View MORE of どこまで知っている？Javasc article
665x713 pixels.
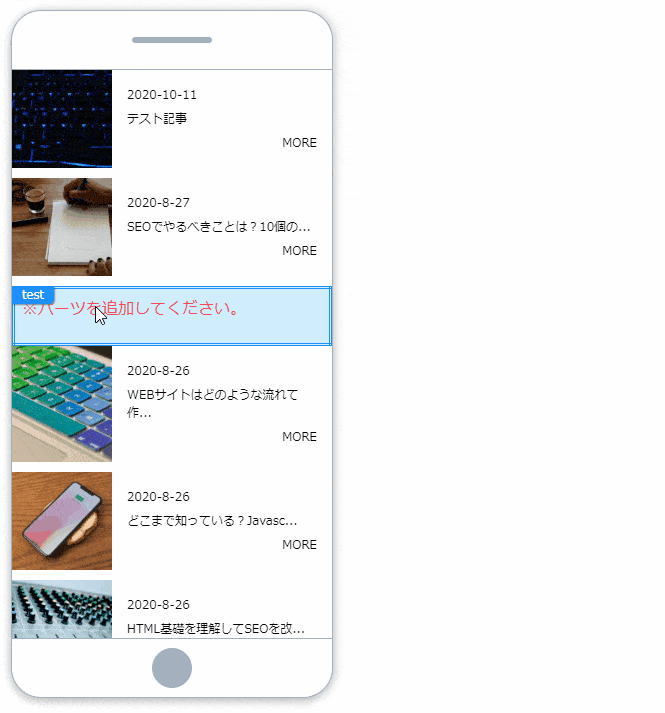[x=299, y=545]
